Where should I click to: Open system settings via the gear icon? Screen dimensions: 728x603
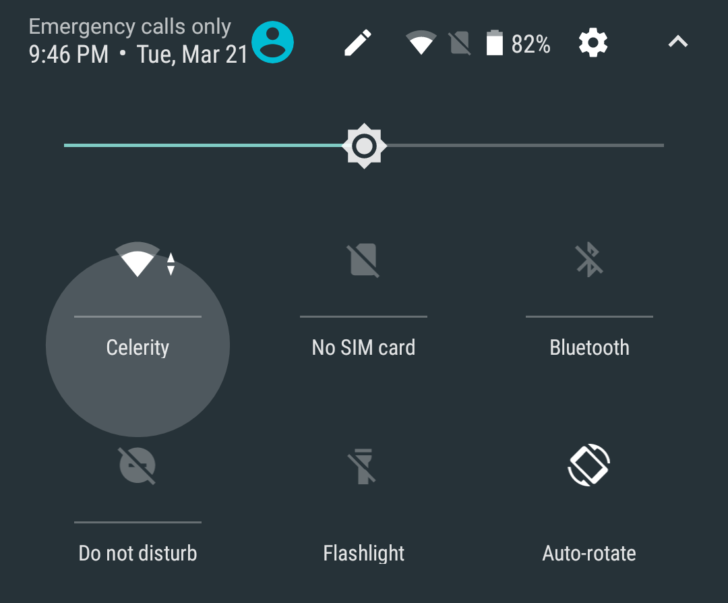pyautogui.click(x=593, y=43)
